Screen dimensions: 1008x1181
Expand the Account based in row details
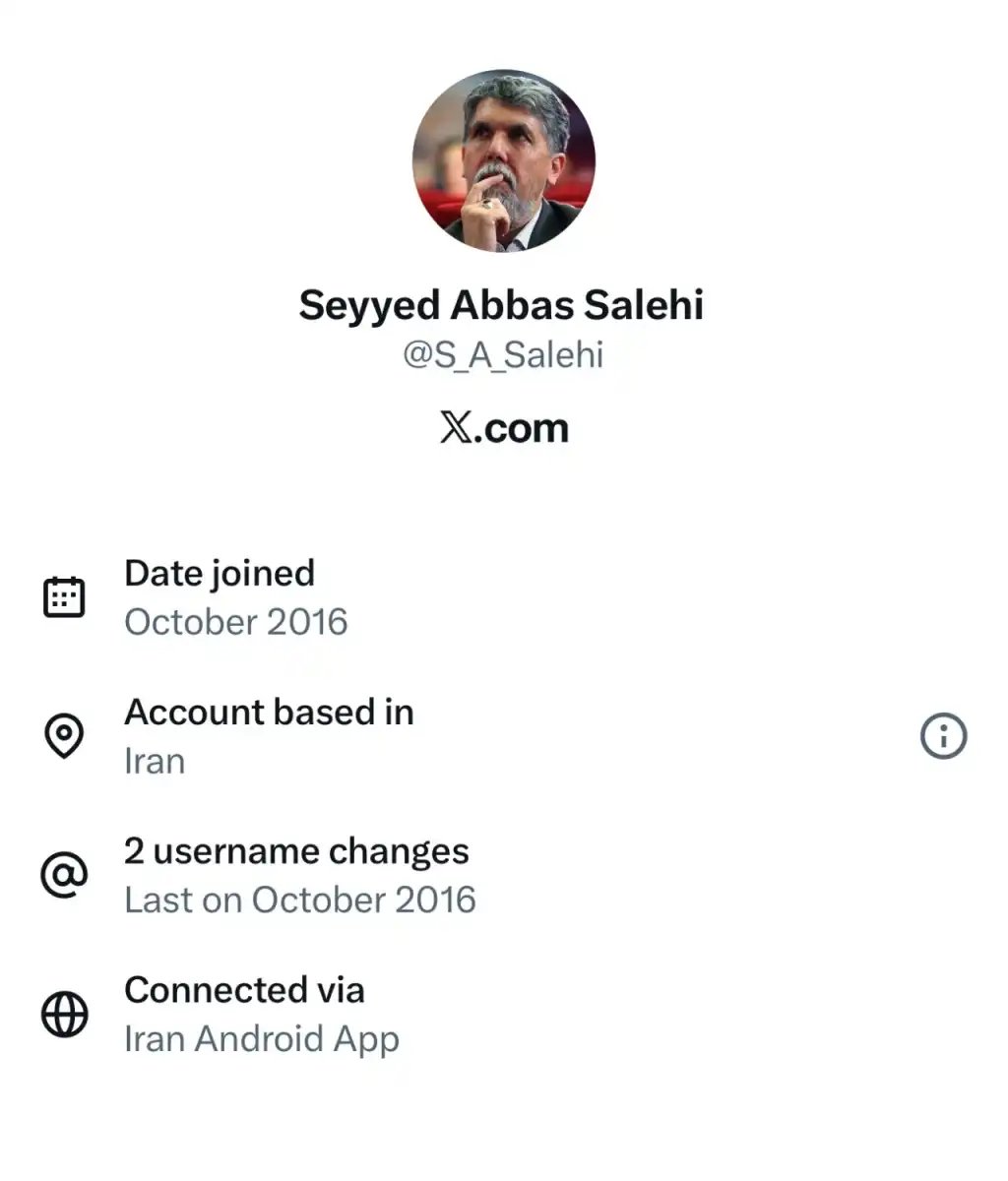pyautogui.click(x=269, y=734)
